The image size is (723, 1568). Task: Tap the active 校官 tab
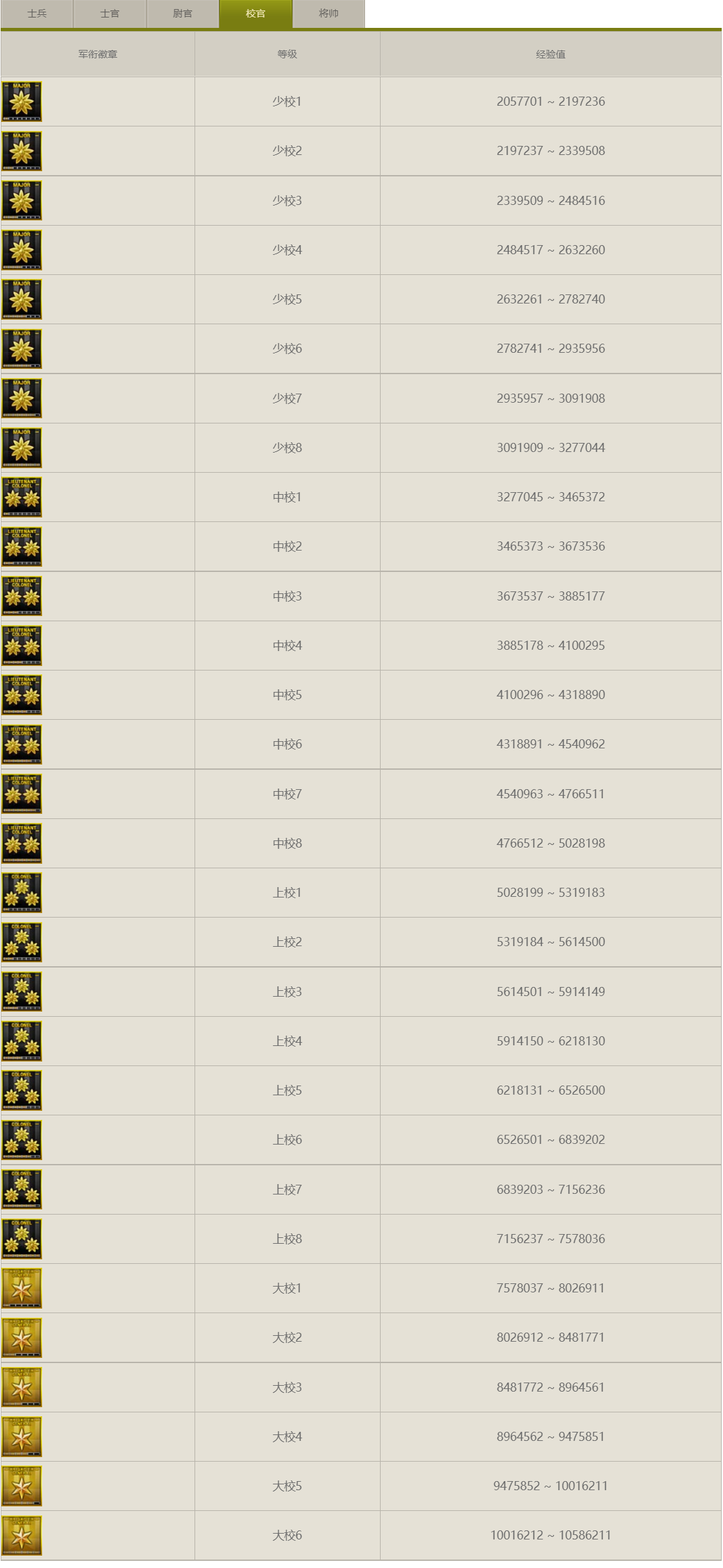click(x=255, y=14)
